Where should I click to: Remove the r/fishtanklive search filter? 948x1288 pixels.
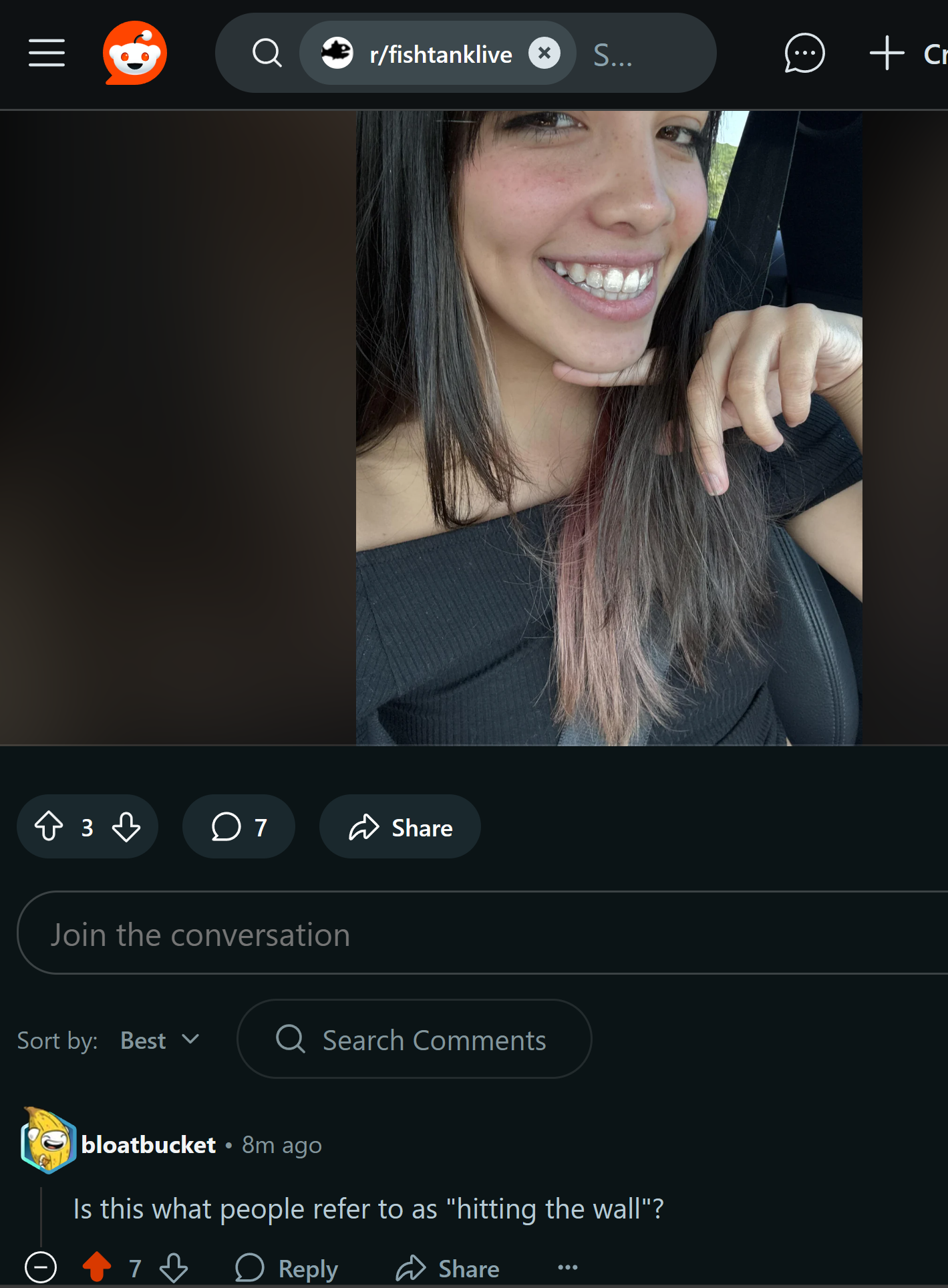tap(544, 53)
